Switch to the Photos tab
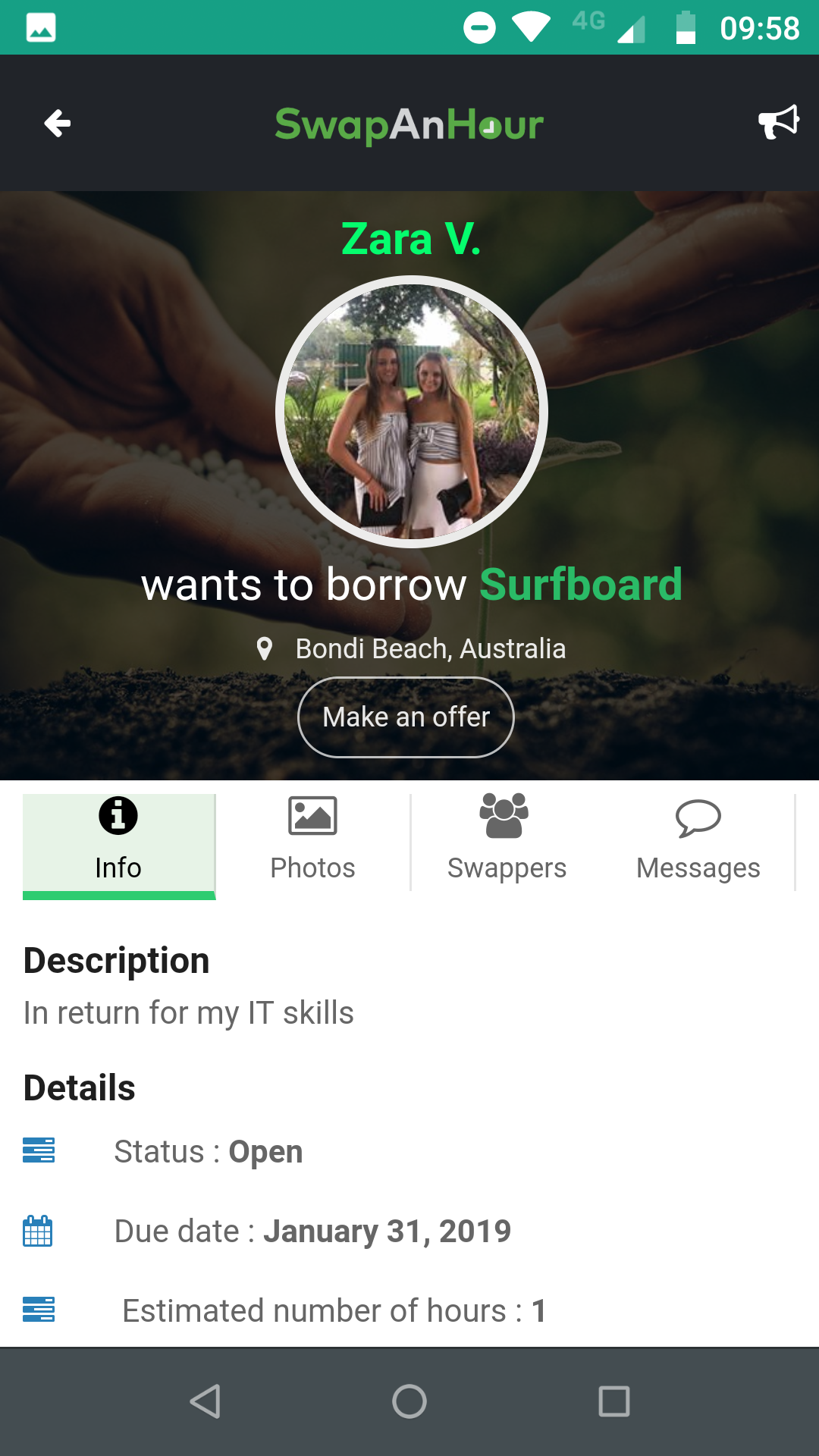The width and height of the screenshot is (819, 1456). coord(312,843)
